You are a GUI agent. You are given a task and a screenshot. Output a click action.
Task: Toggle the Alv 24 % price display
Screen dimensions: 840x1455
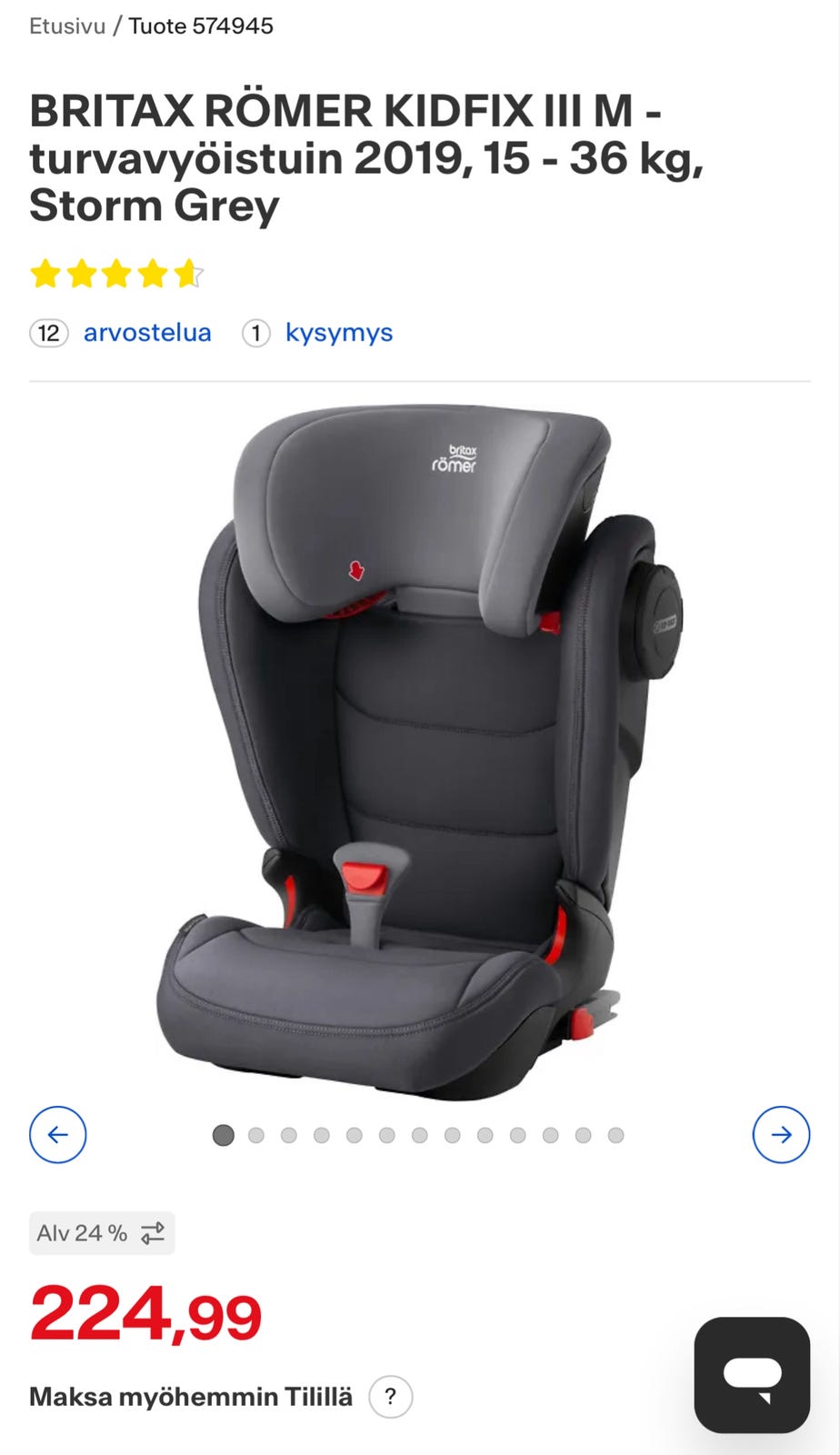102,1233
